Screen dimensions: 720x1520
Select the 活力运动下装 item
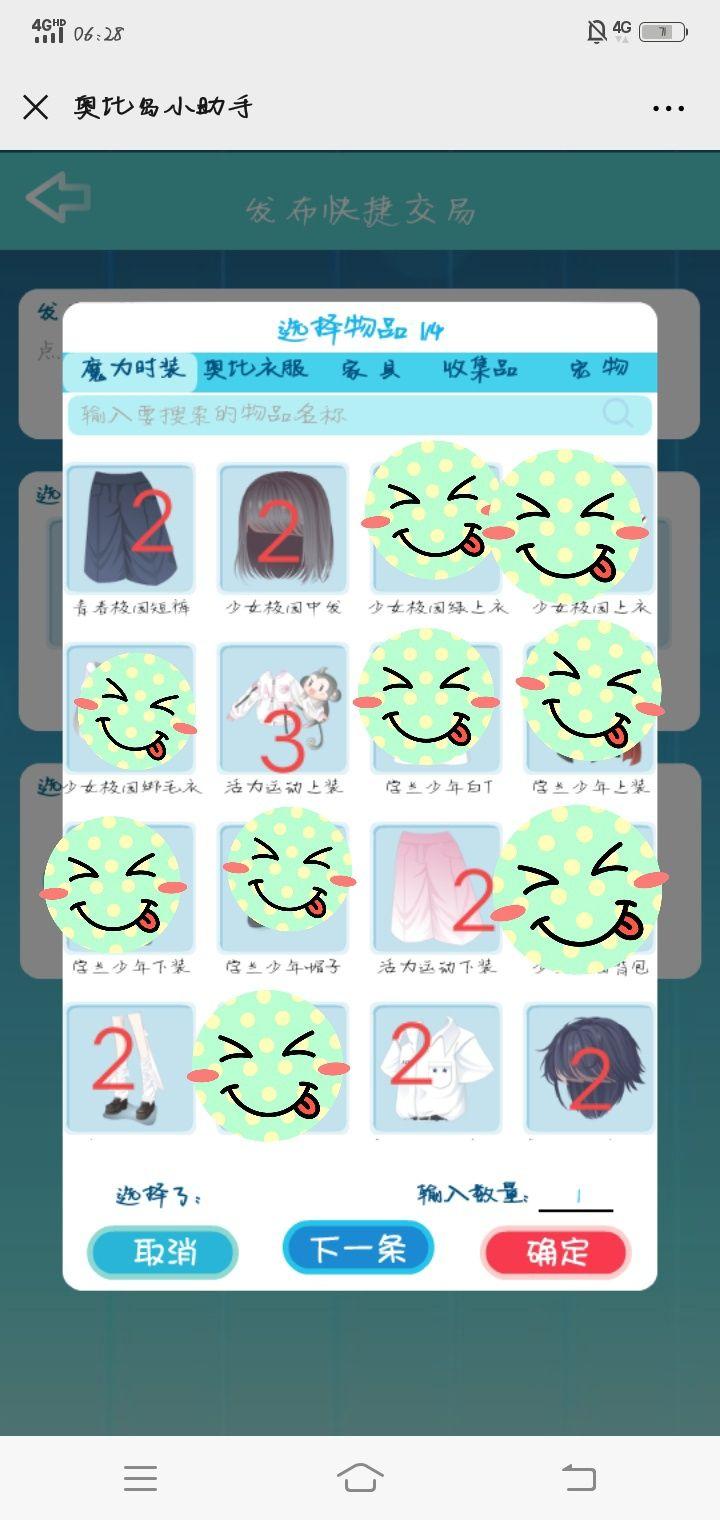pyautogui.click(x=436, y=888)
